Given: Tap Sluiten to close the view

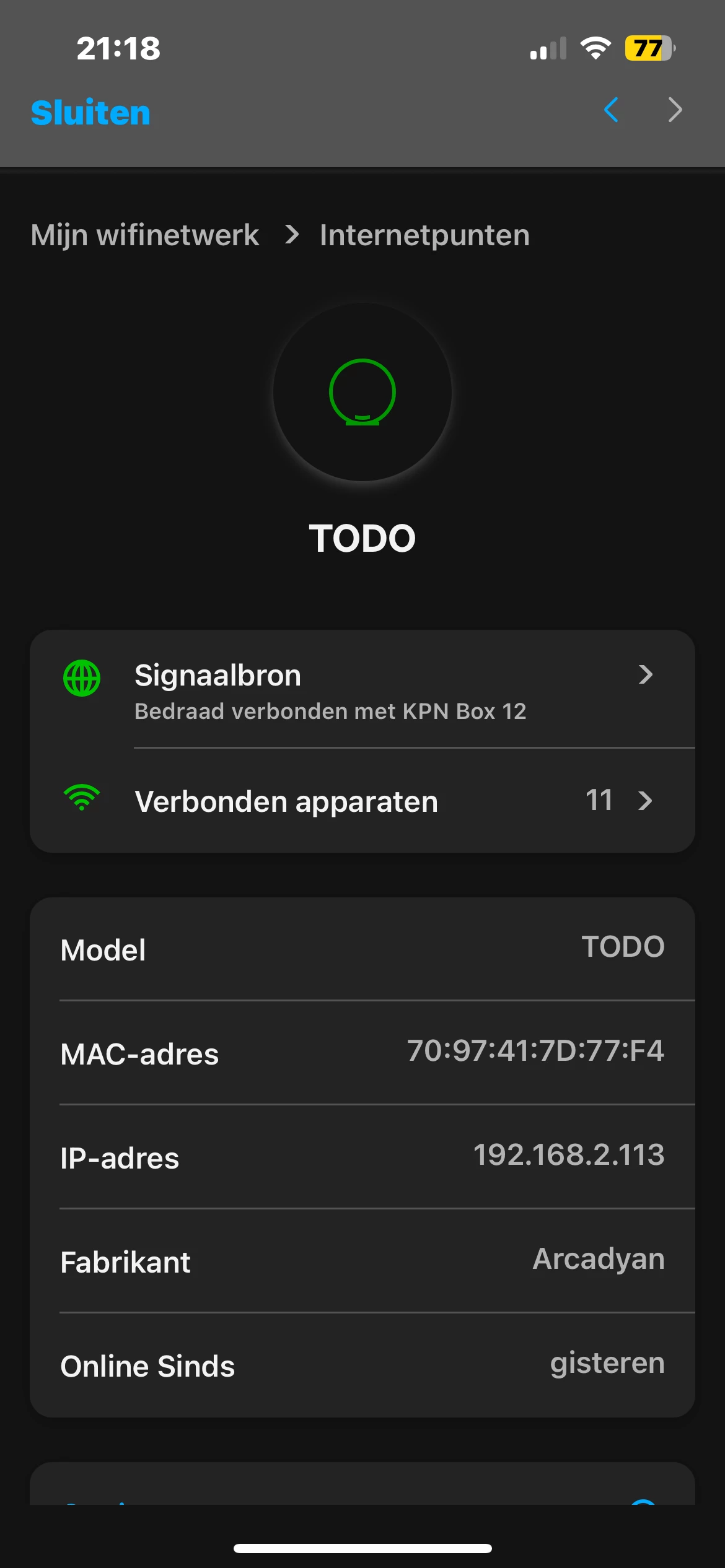Looking at the screenshot, I should 90,113.
